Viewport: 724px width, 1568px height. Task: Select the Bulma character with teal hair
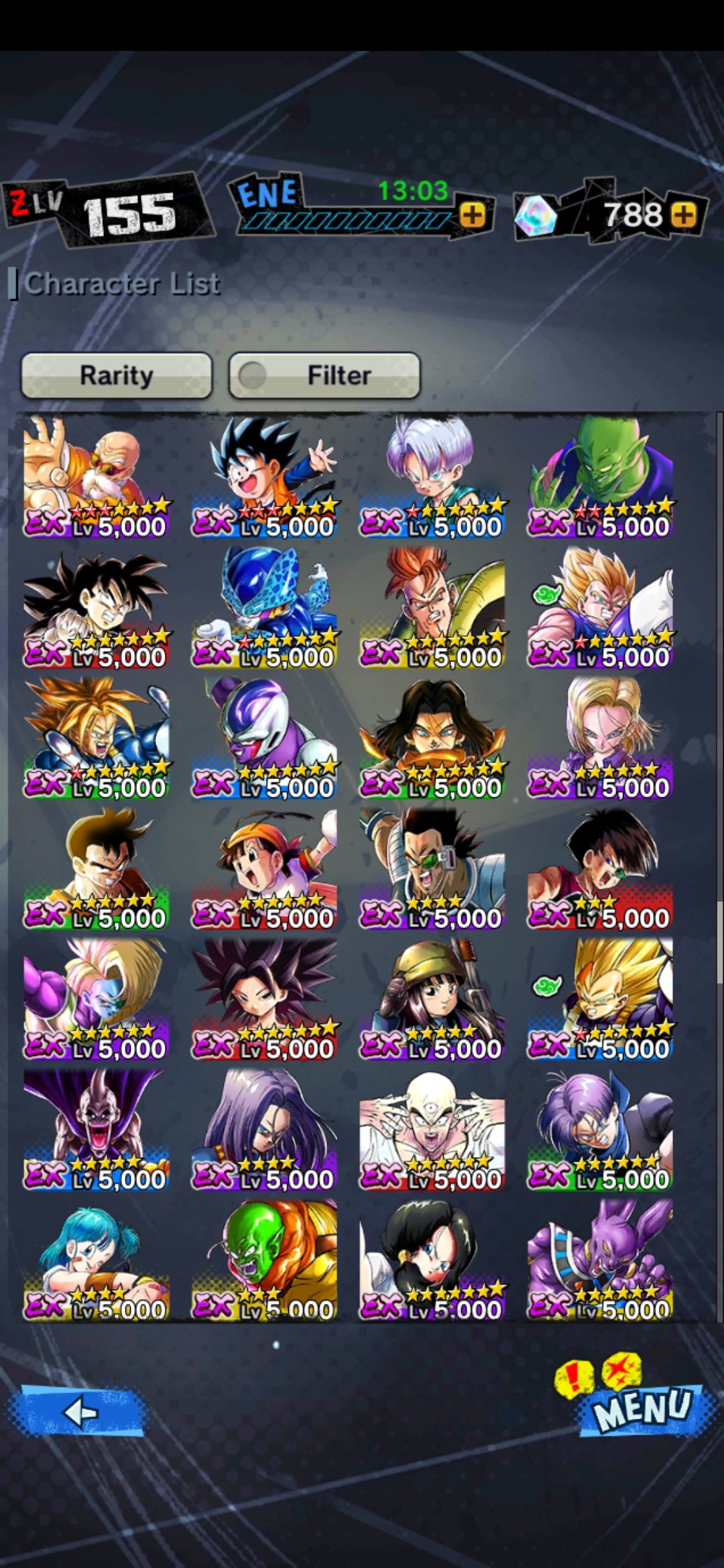click(97, 1261)
